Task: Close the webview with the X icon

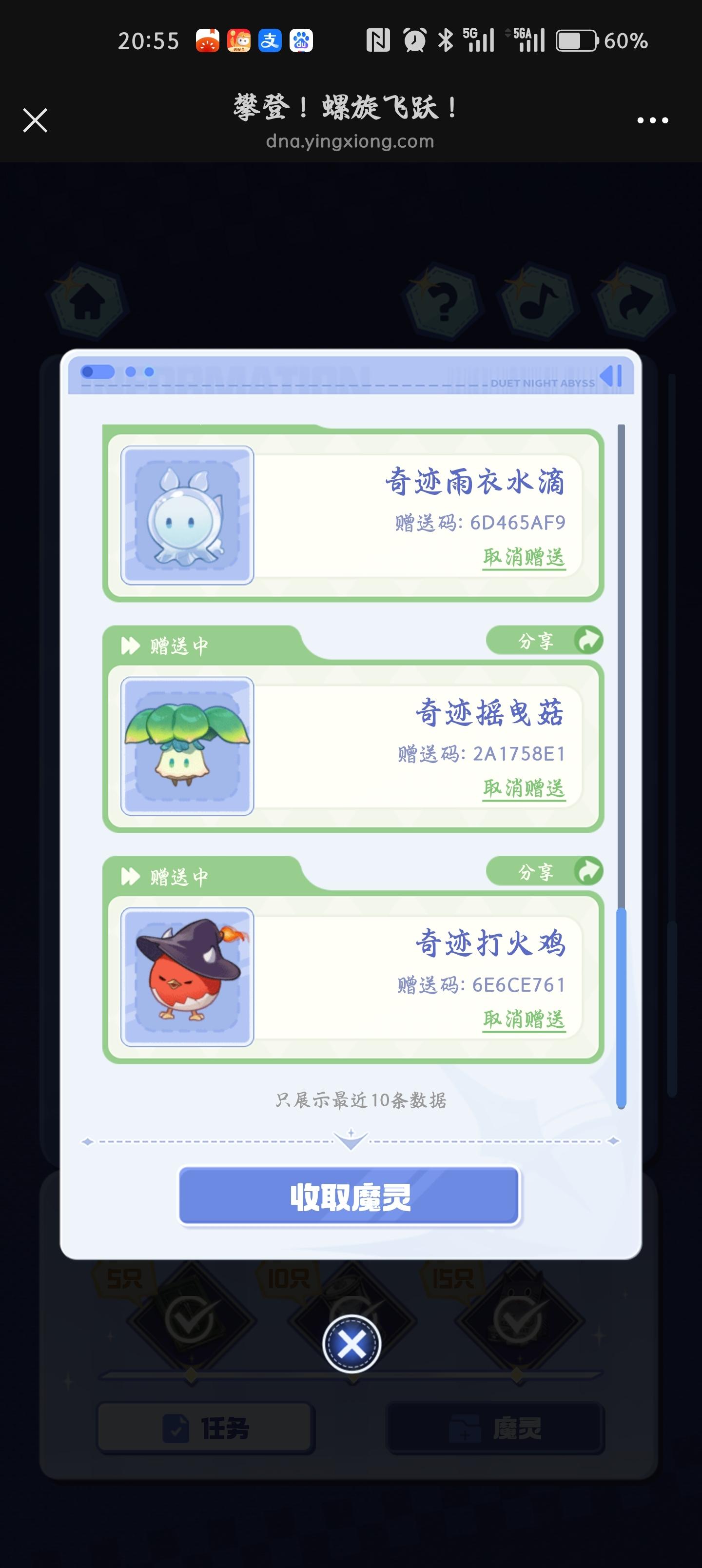Action: point(35,120)
